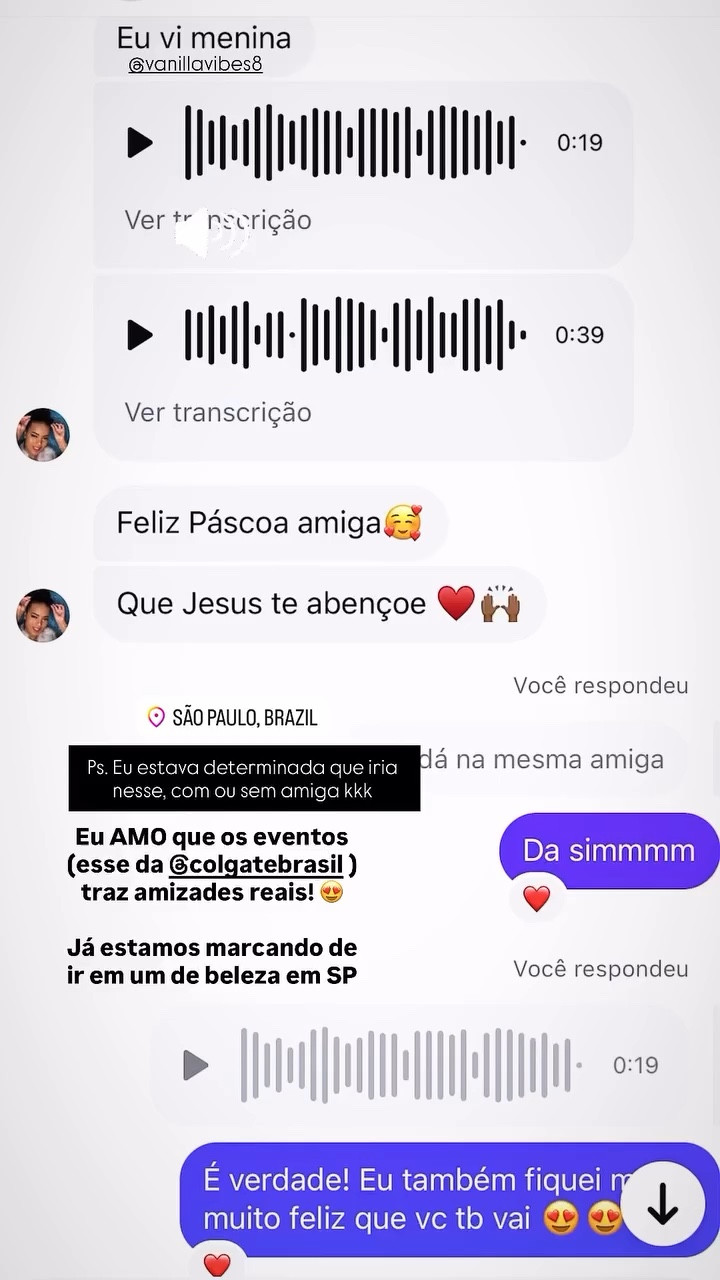Tap the São Paulo, Brazil location sticker text
Viewport: 720px width, 1280px height.
tap(248, 717)
